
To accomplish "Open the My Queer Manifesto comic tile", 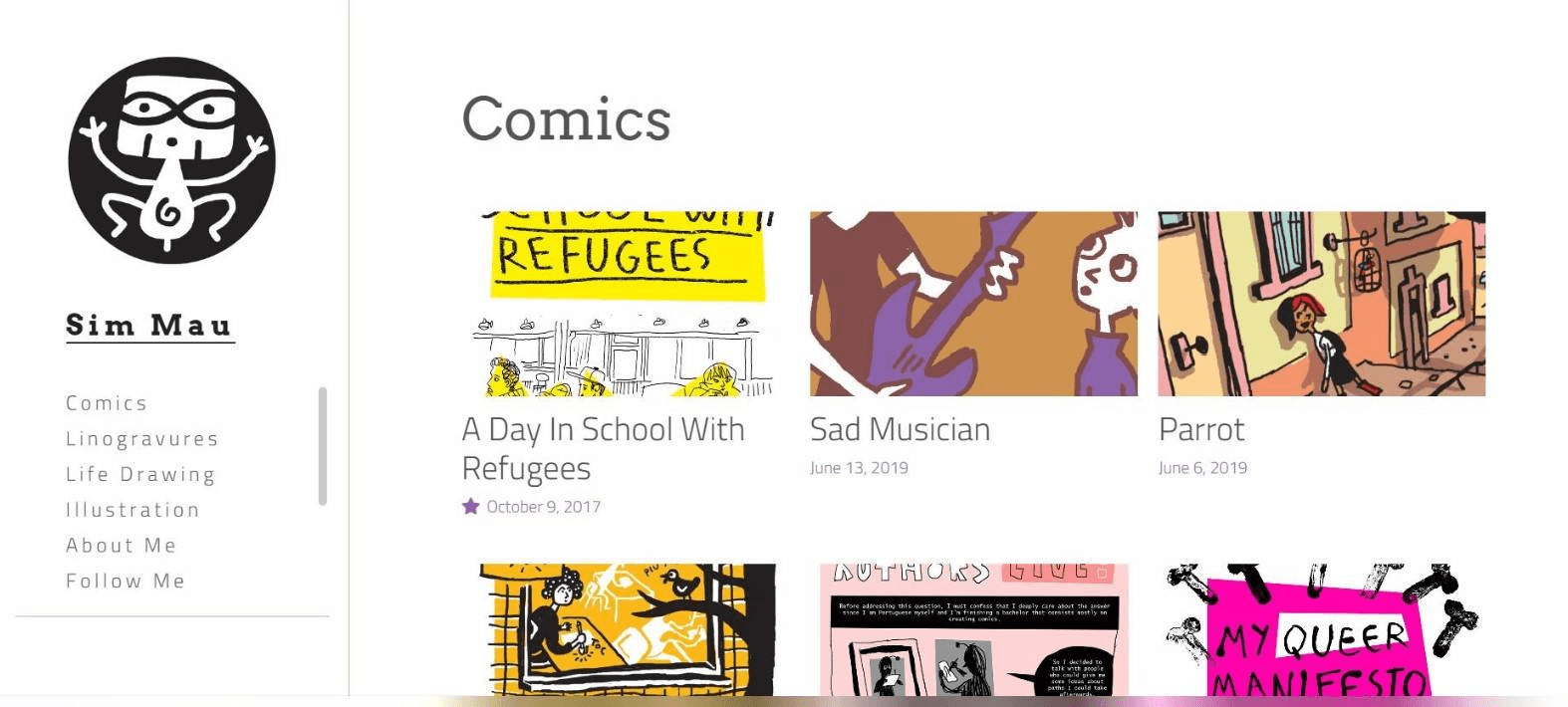I will tap(1321, 629).
